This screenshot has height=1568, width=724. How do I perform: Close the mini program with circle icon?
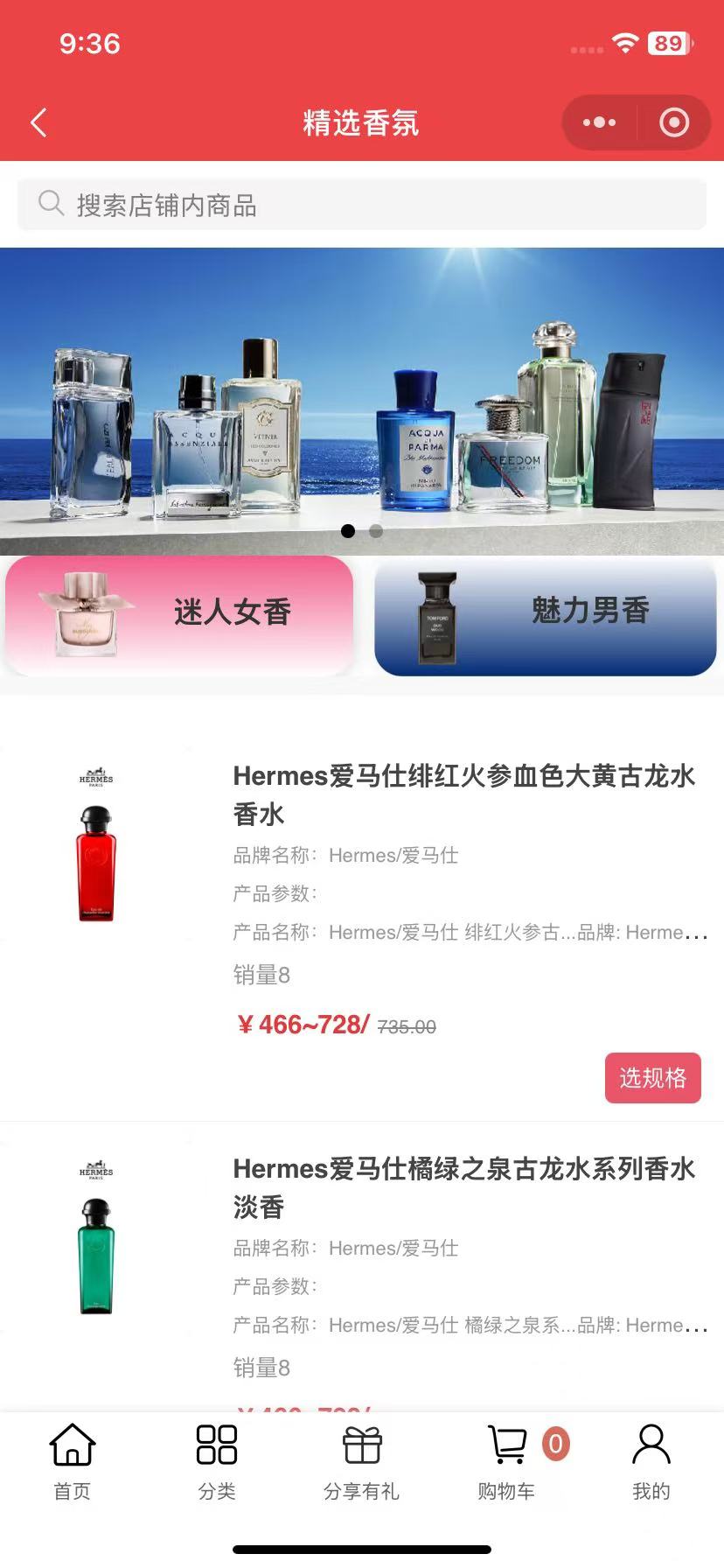point(673,122)
